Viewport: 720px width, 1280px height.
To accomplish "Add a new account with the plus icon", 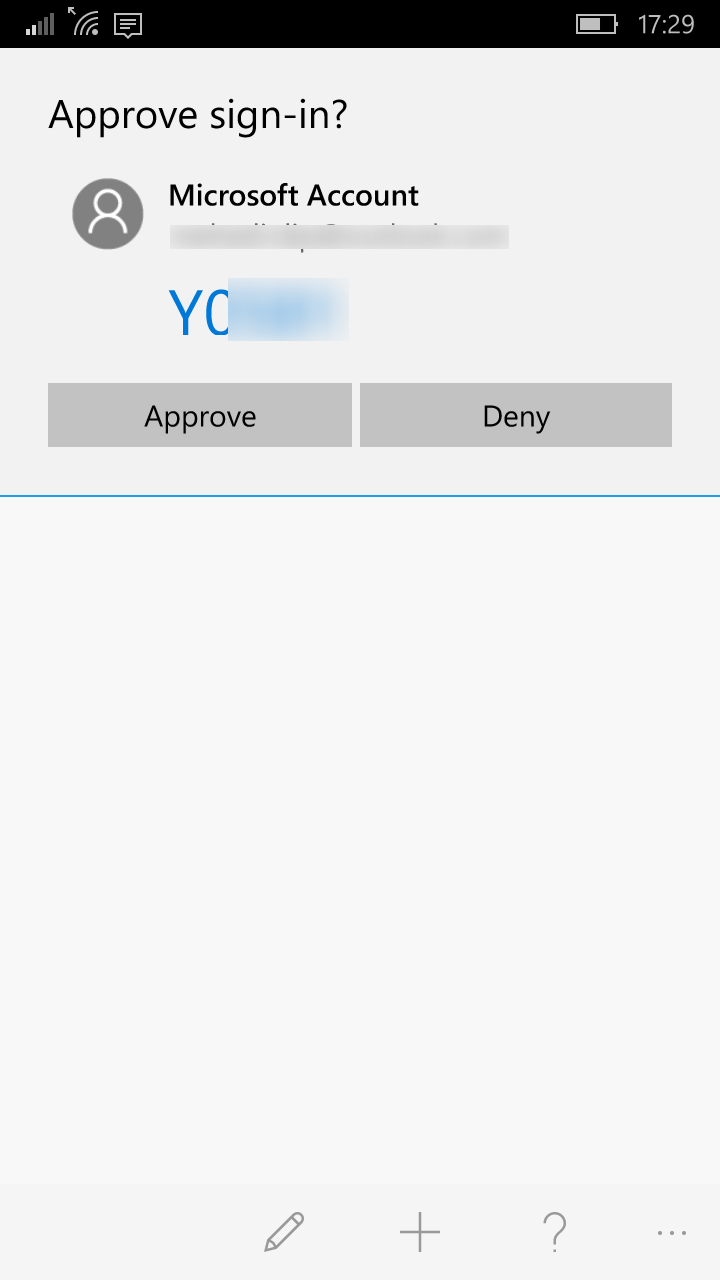I will (420, 1232).
